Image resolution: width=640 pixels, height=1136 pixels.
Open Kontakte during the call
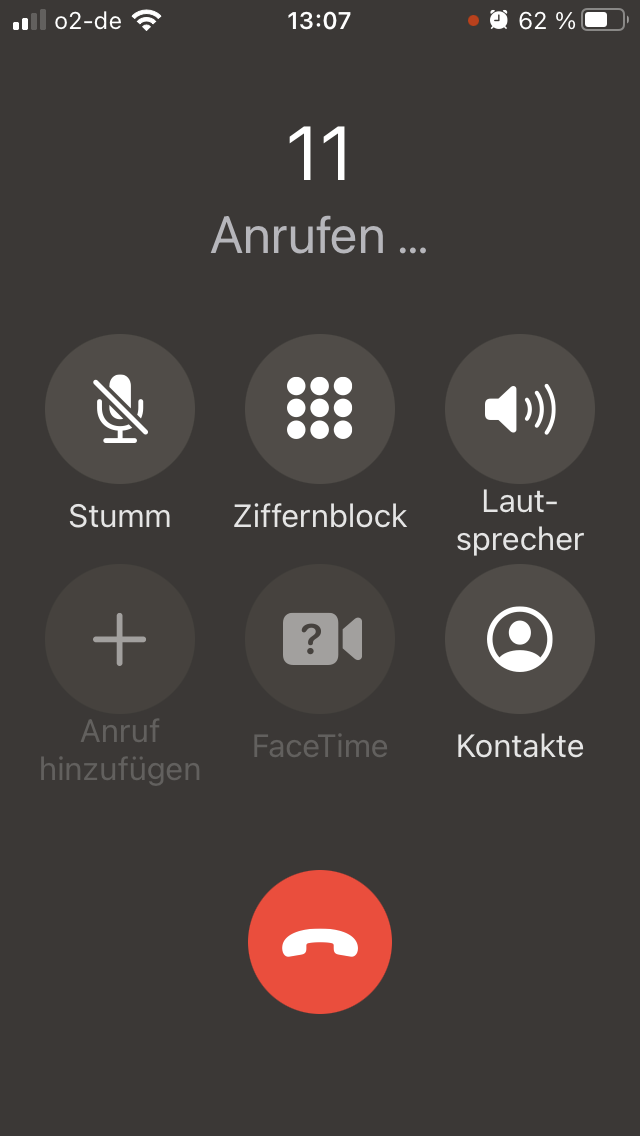tap(520, 639)
